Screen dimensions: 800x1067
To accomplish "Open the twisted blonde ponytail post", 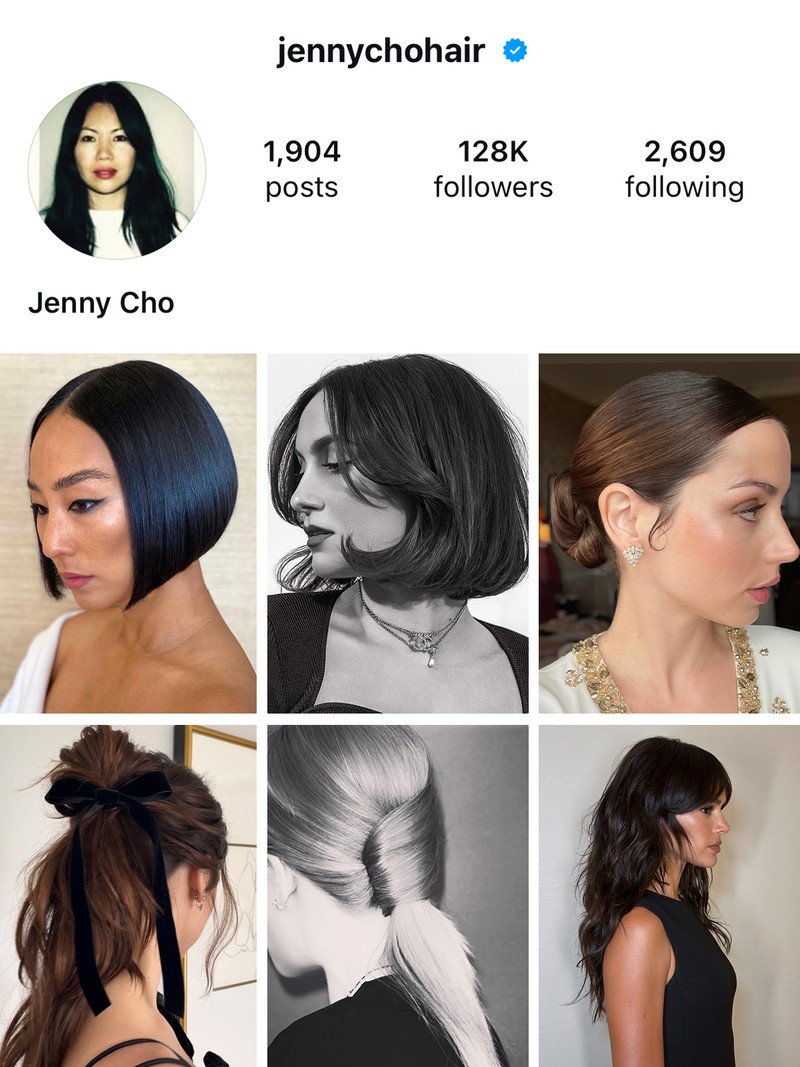I will (x=398, y=895).
